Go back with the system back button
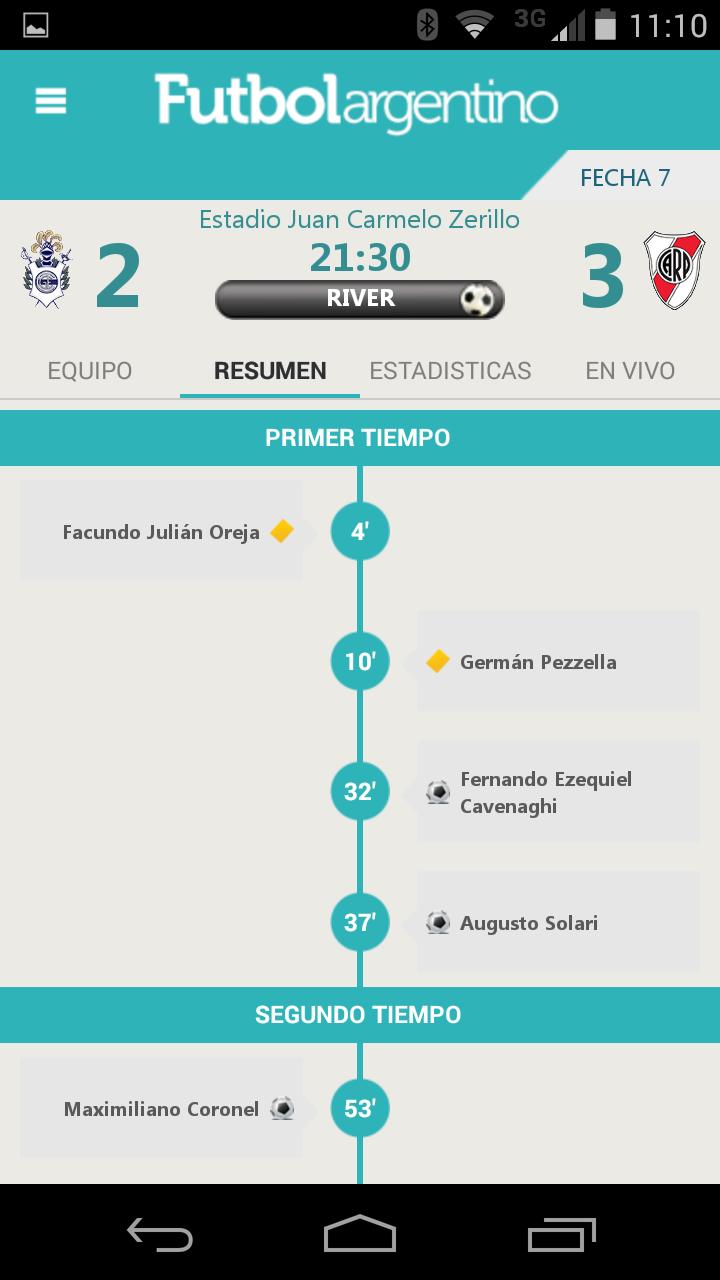Viewport: 720px width, 1280px height. 160,1234
